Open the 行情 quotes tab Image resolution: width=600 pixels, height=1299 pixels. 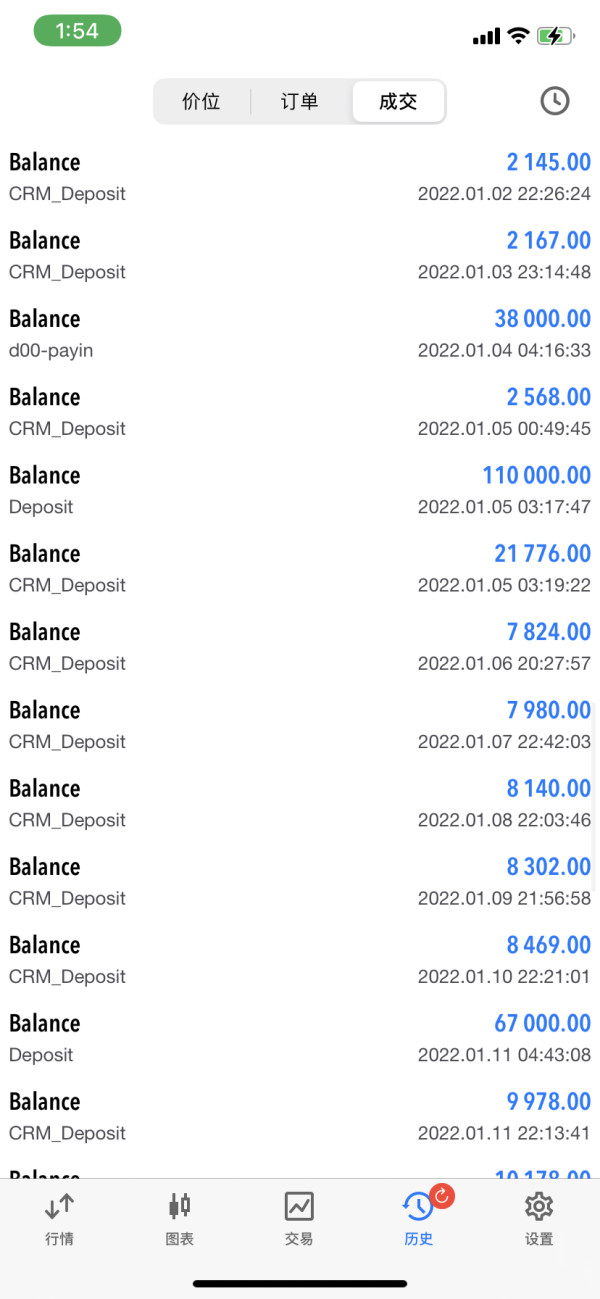pyautogui.click(x=60, y=1218)
